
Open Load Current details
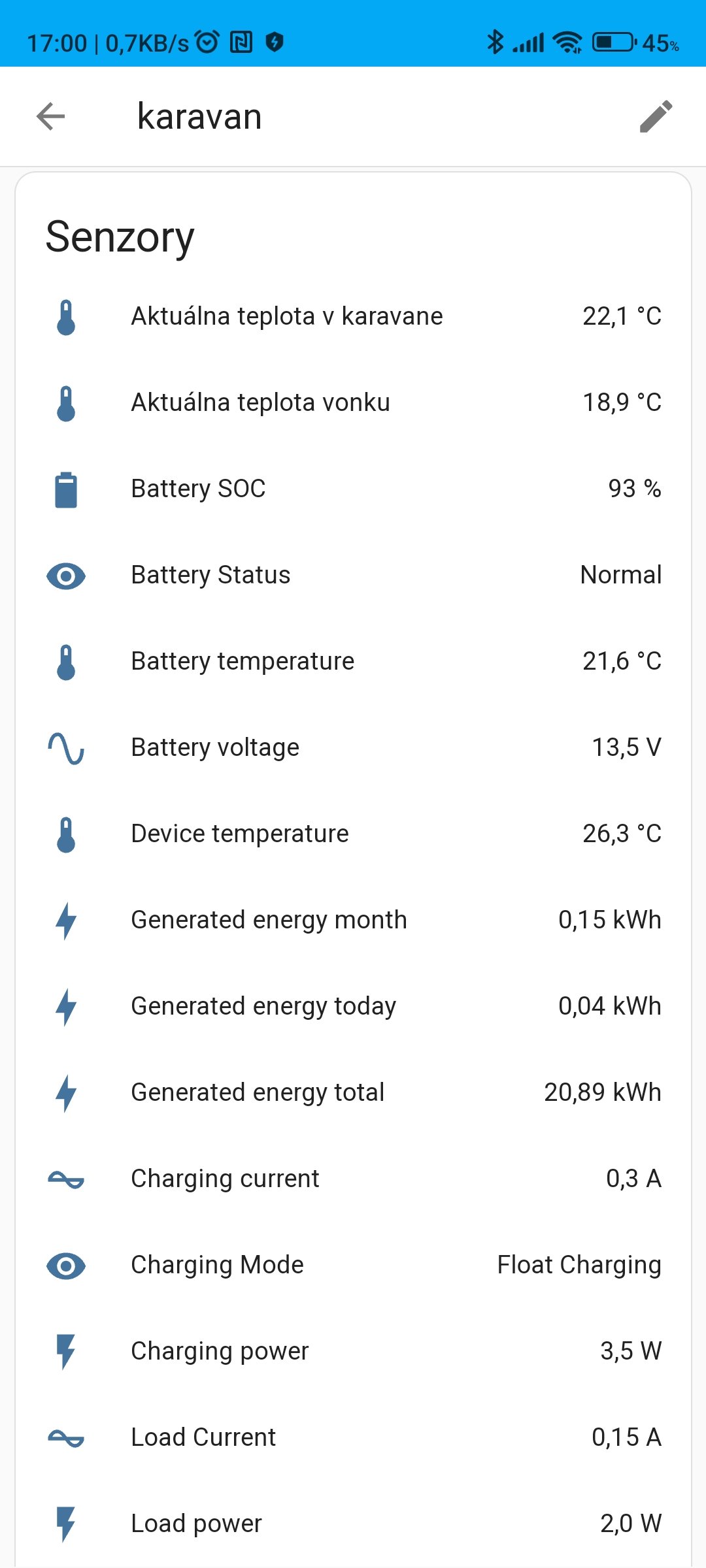pos(203,1438)
